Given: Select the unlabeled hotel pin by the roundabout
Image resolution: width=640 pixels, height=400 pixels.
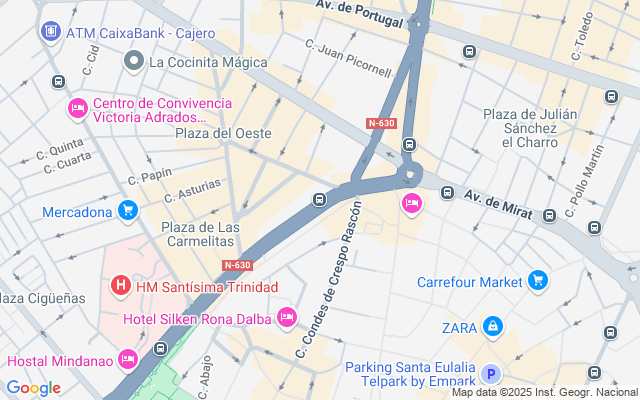Looking at the screenshot, I should 410,204.
